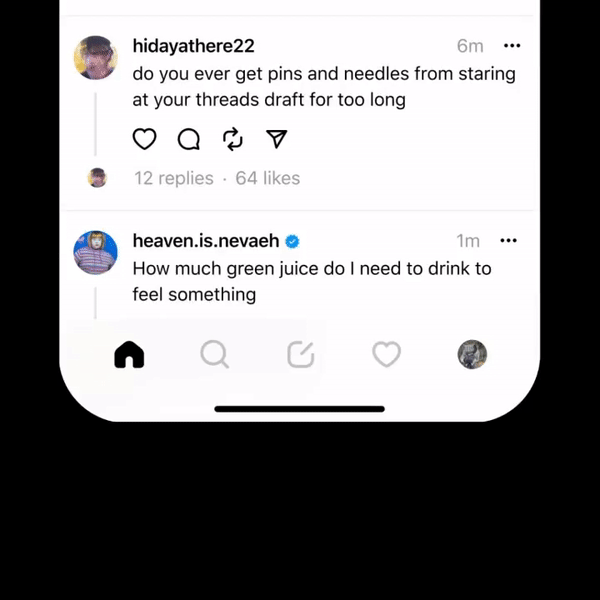View hidayathere22's profile picture

pos(96,58)
